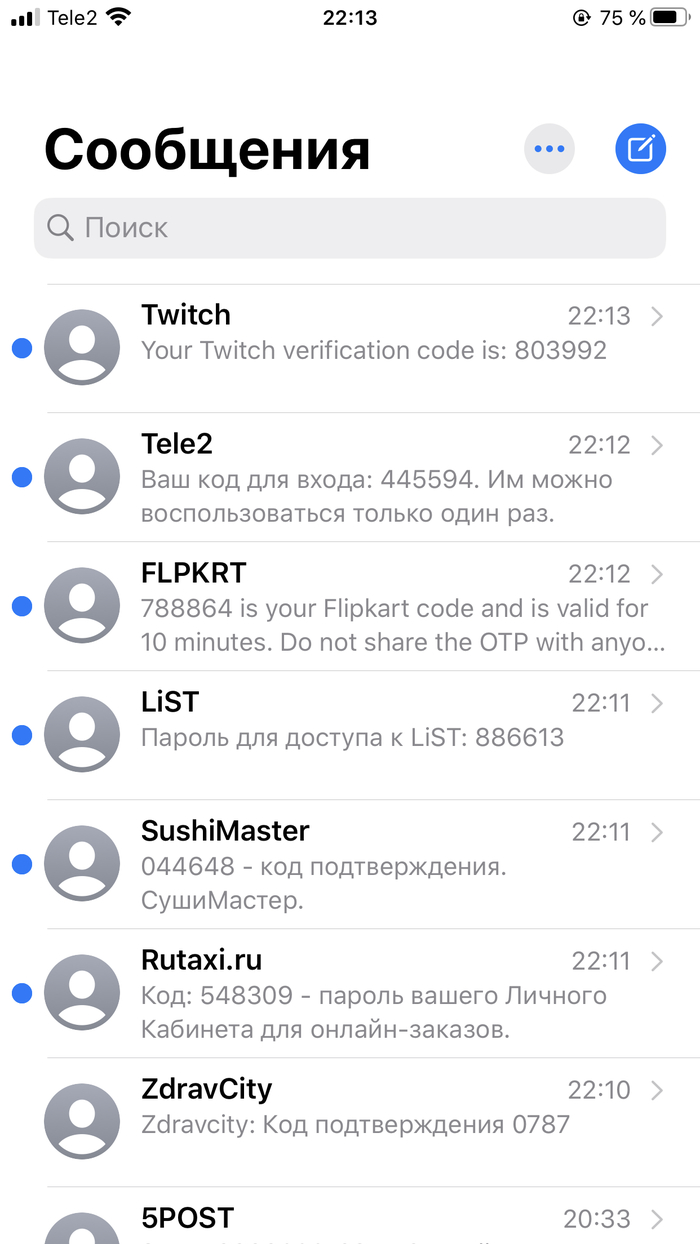Tap the Поиск search field

tap(350, 228)
